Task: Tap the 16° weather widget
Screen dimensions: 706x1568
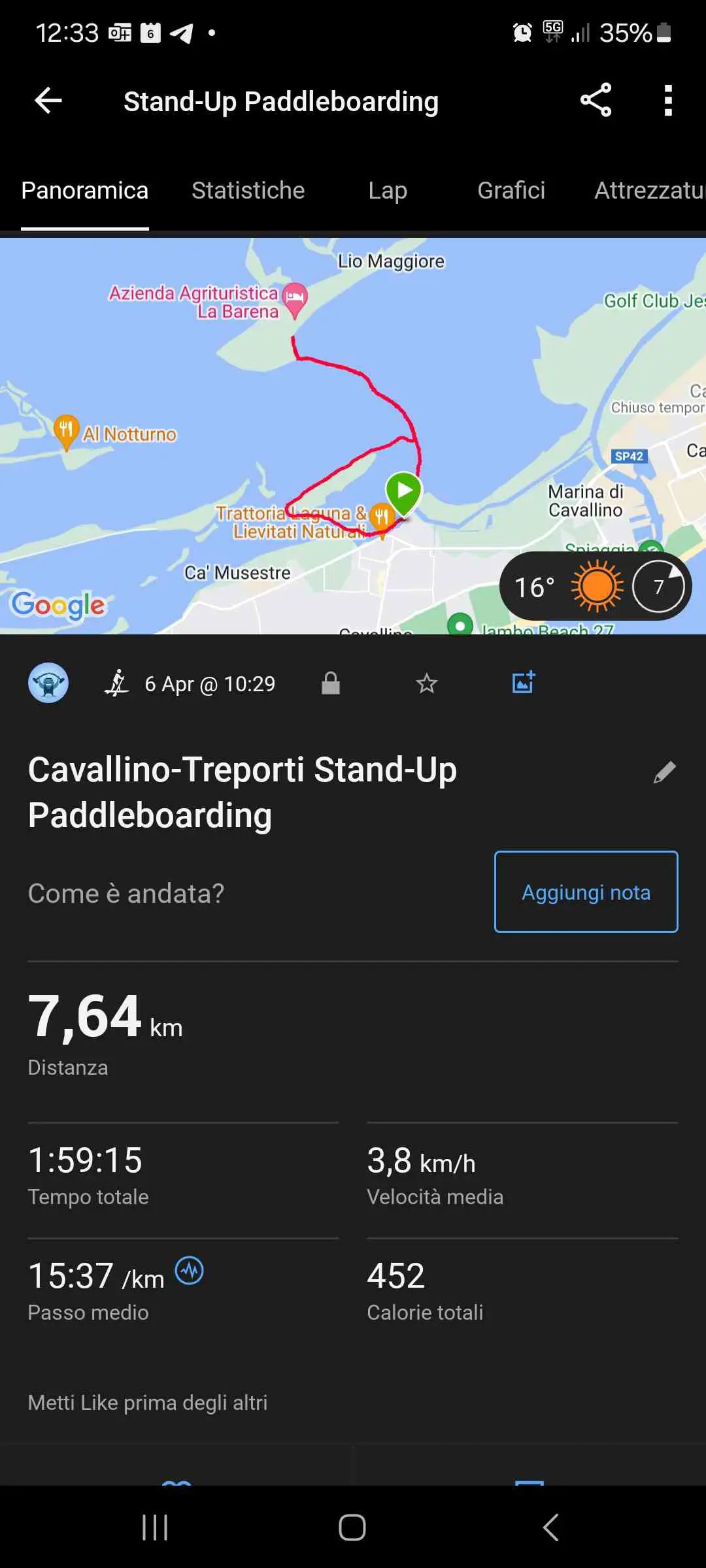Action: tap(594, 587)
